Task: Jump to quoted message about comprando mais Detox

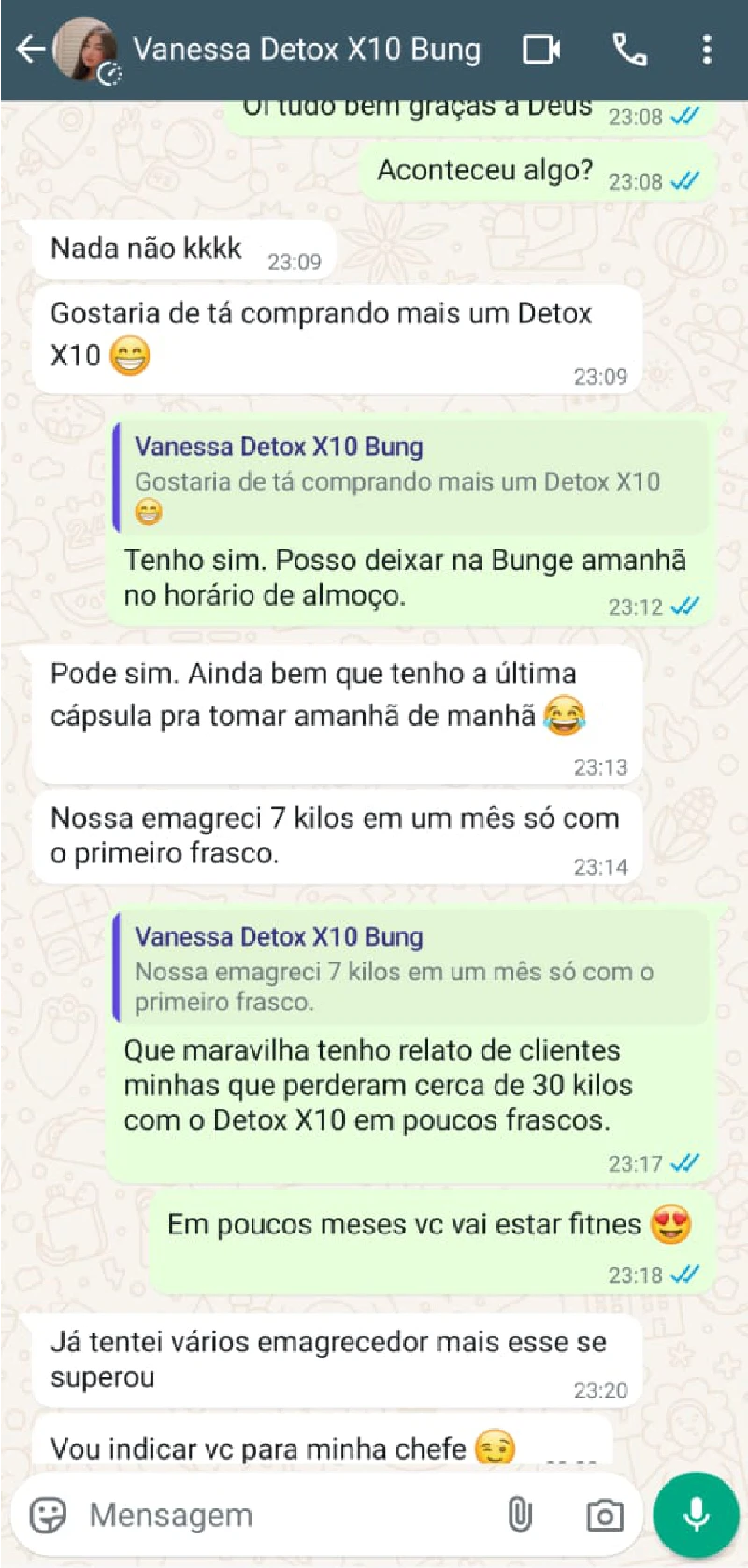Action: coord(411,478)
